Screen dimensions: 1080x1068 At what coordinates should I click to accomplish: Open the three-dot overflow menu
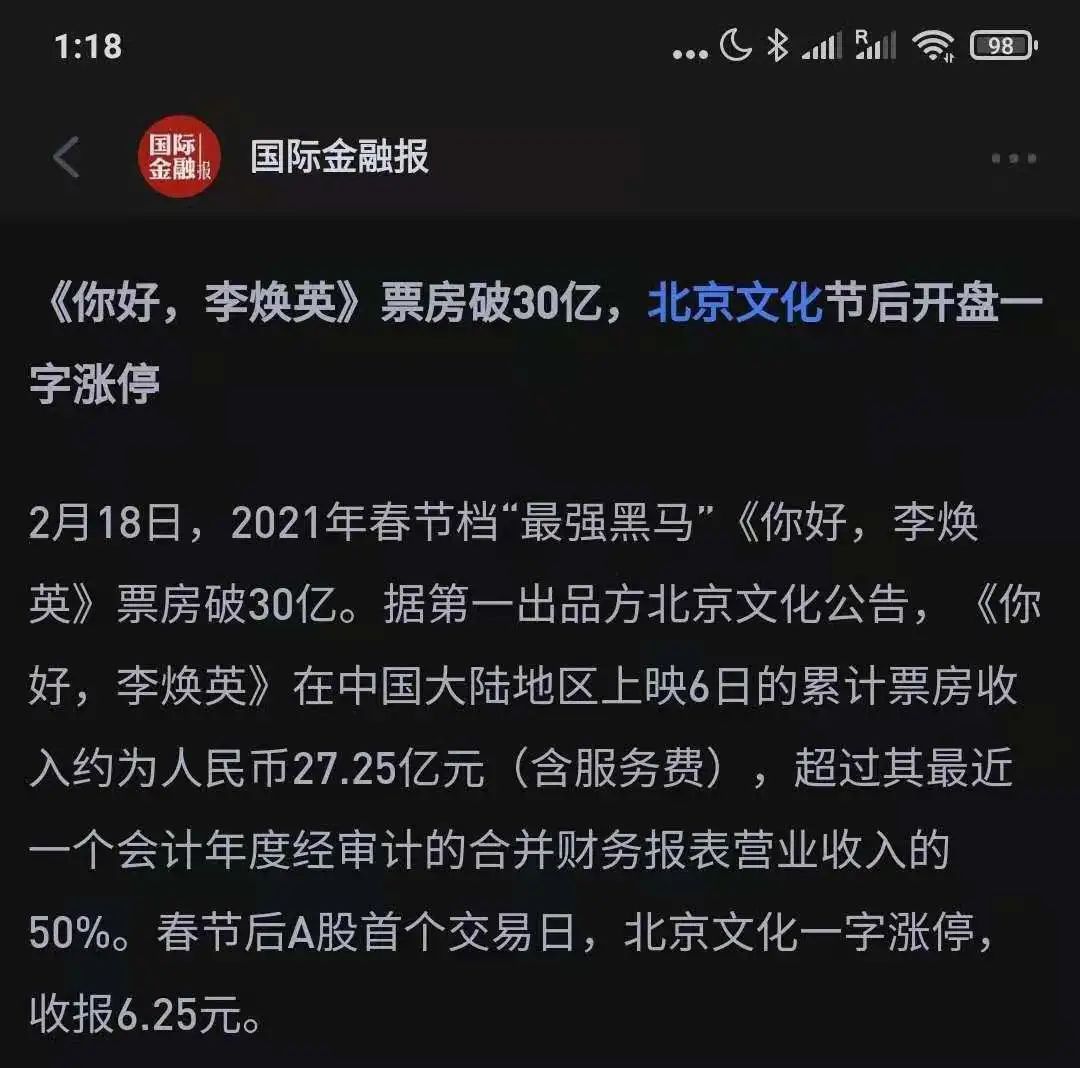(x=1013, y=158)
